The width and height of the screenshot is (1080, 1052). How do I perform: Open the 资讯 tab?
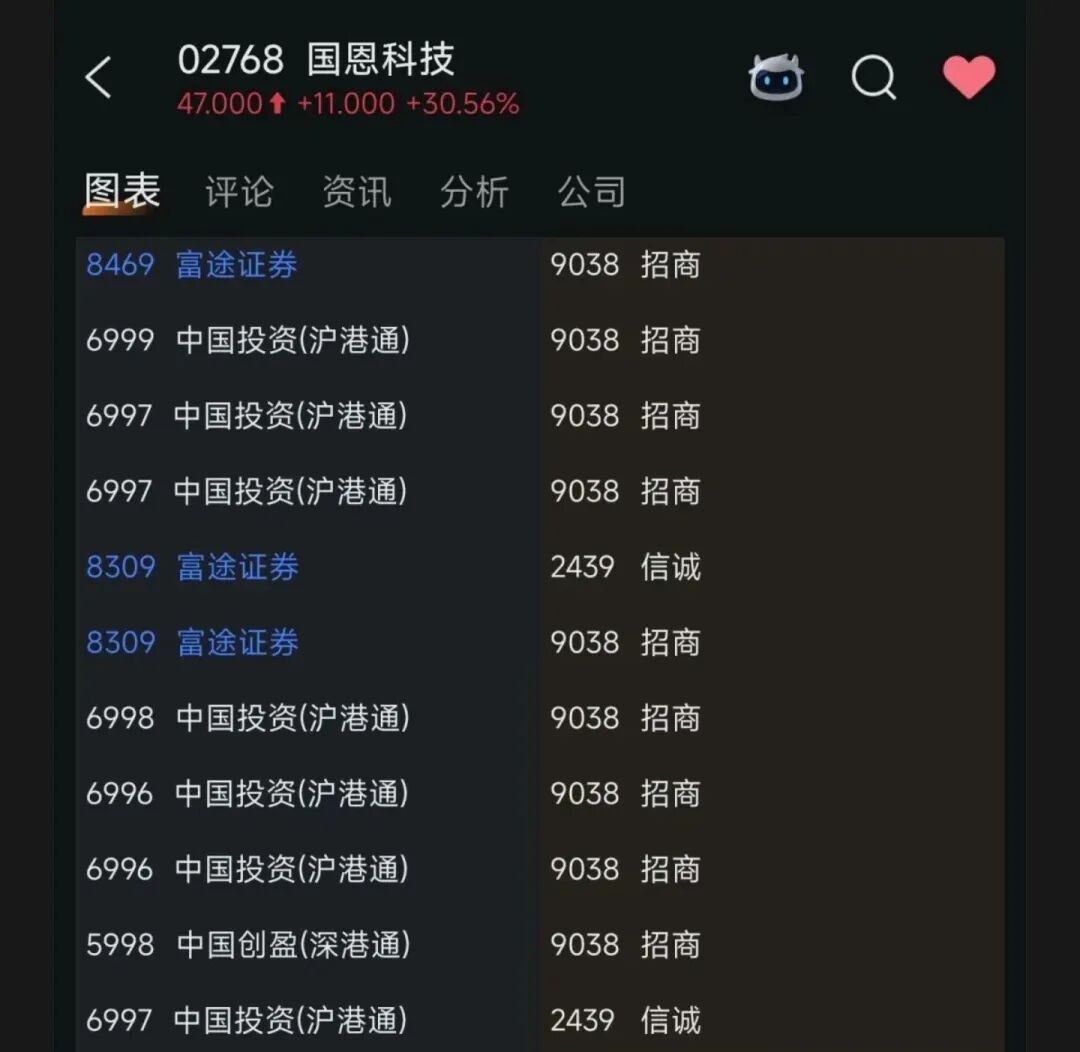pyautogui.click(x=357, y=191)
